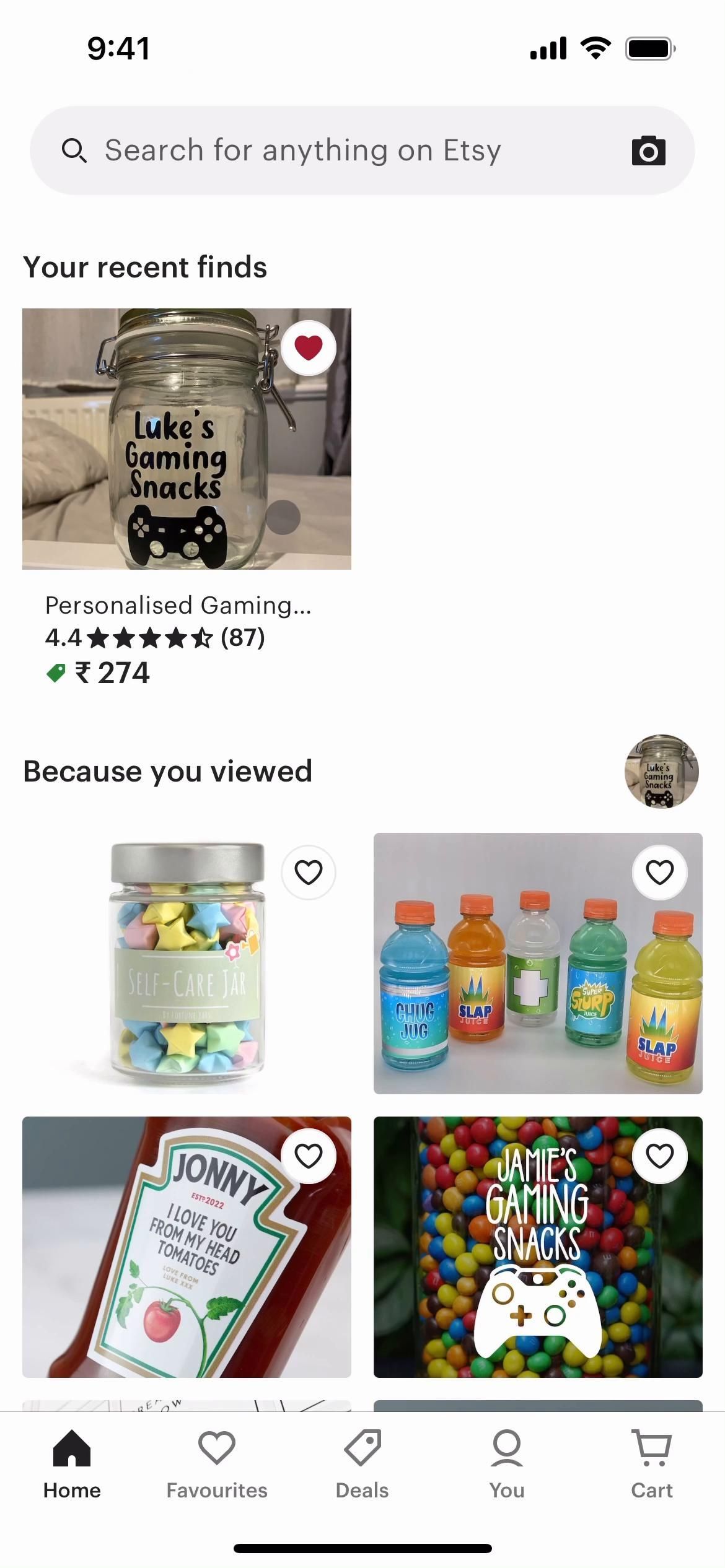
Task: Switch to the You tab
Action: [x=507, y=1464]
